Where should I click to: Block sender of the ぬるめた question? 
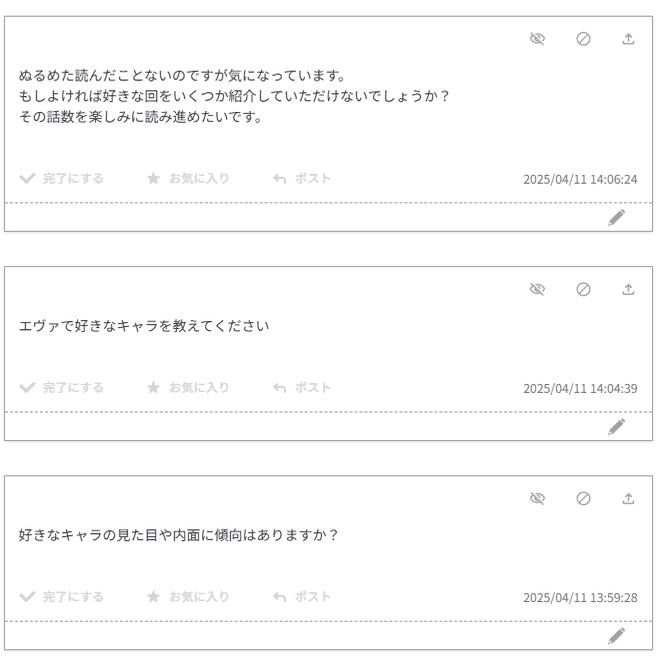click(x=583, y=39)
